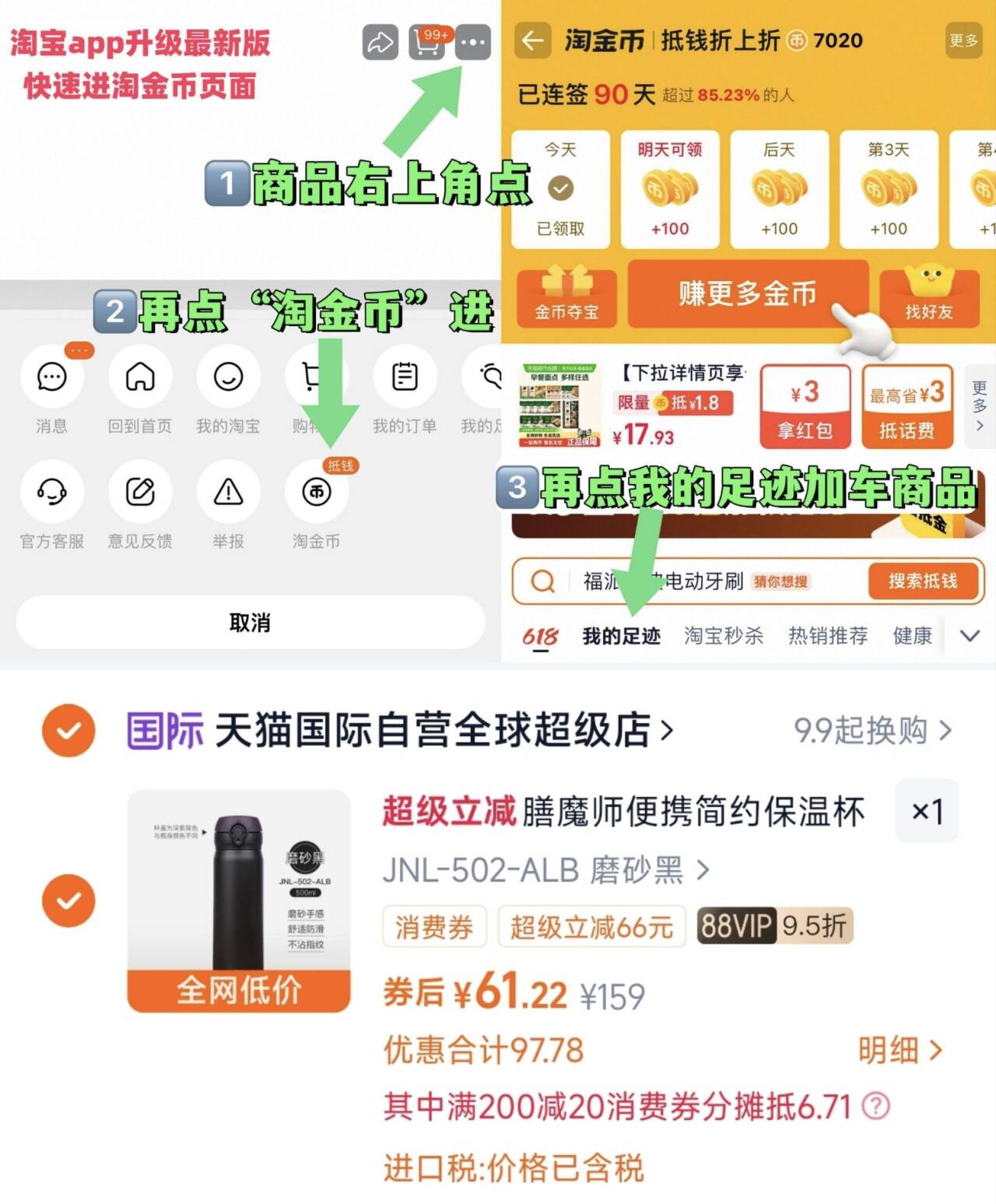Switch to the 淘宝秒杀 tab

tap(722, 636)
